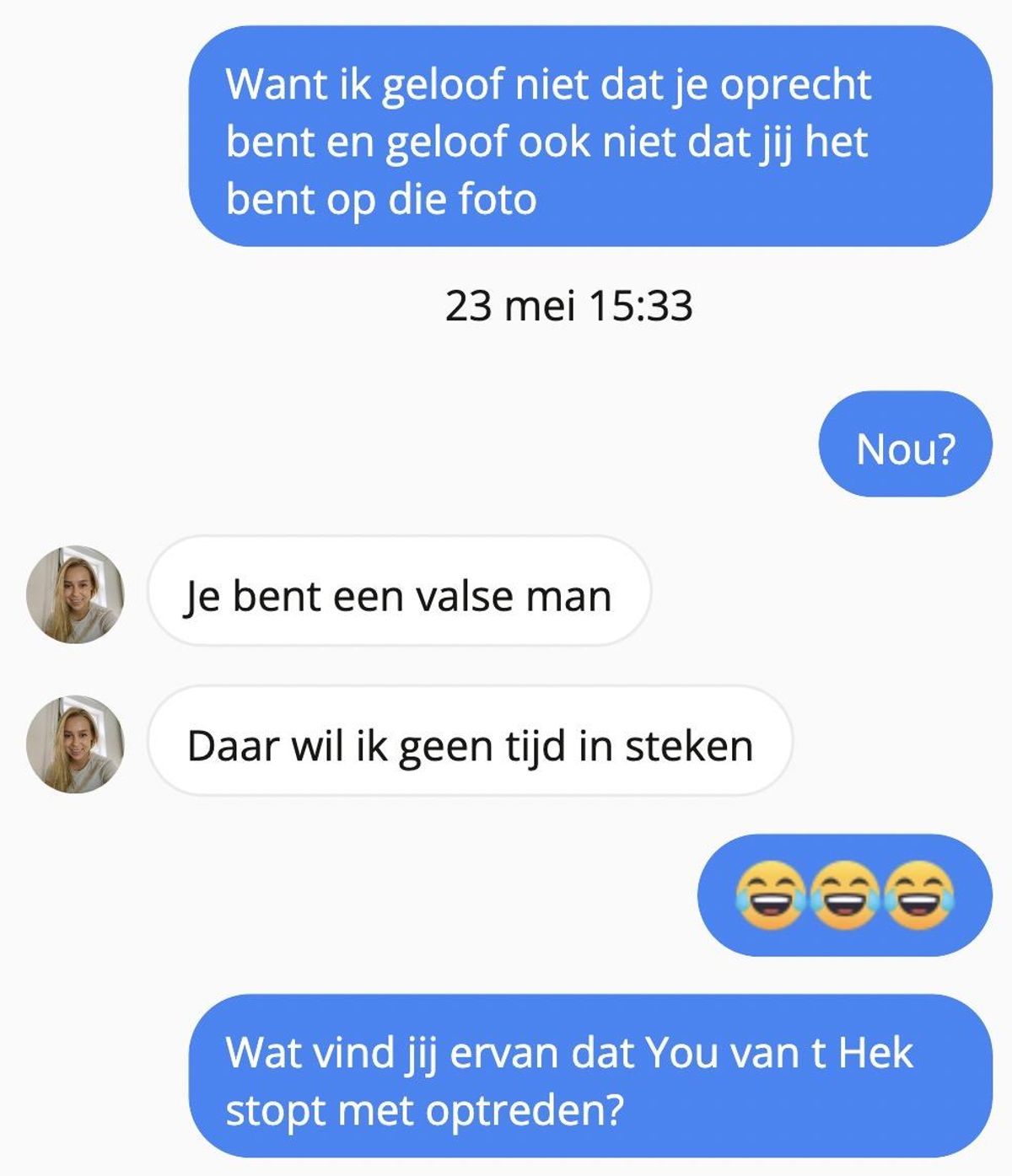Open avatar next to "Daar wil ik geen tijd"
Image resolution: width=1012 pixels, height=1176 pixels.
75,744
